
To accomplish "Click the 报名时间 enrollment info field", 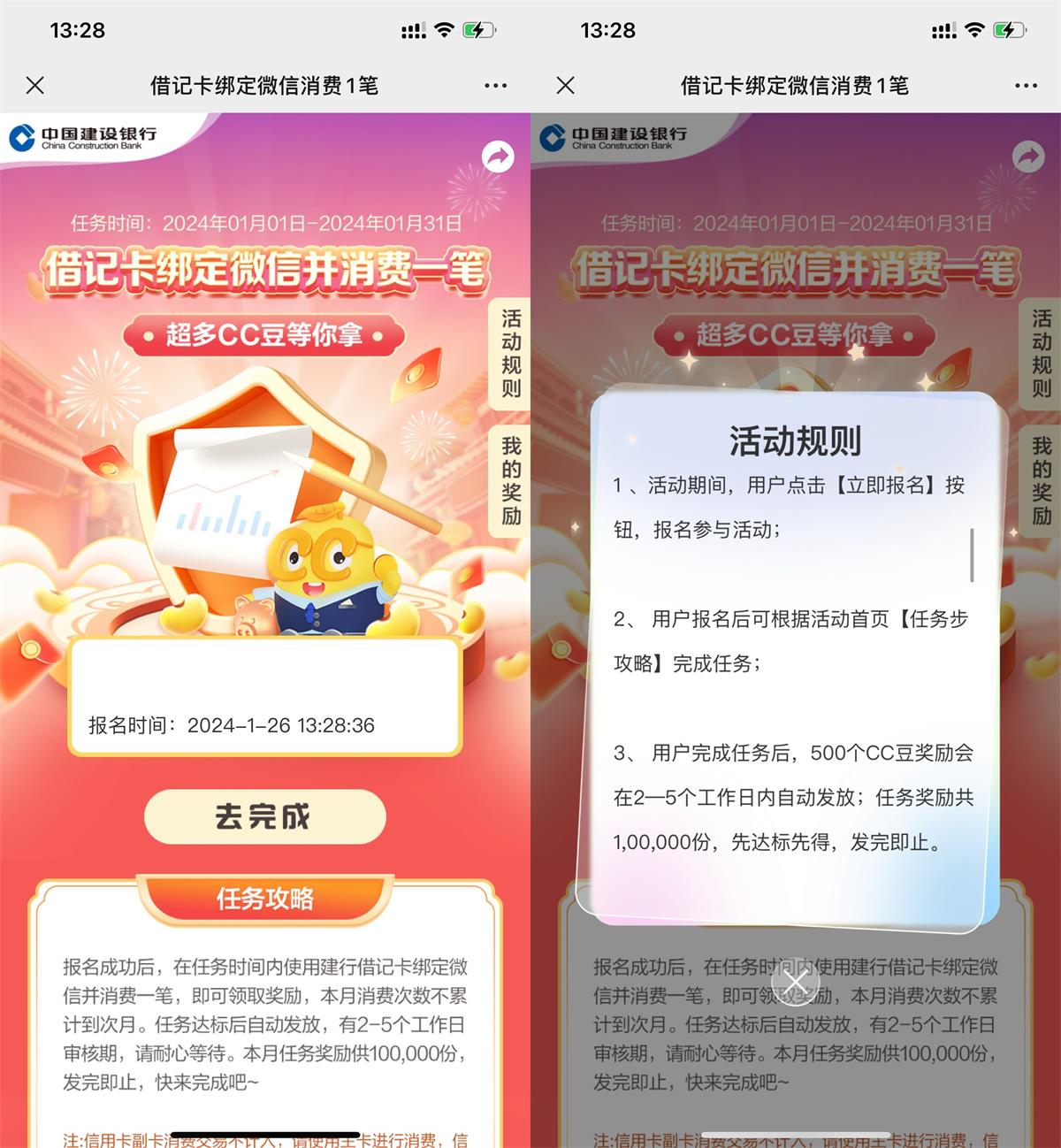I will (x=263, y=725).
